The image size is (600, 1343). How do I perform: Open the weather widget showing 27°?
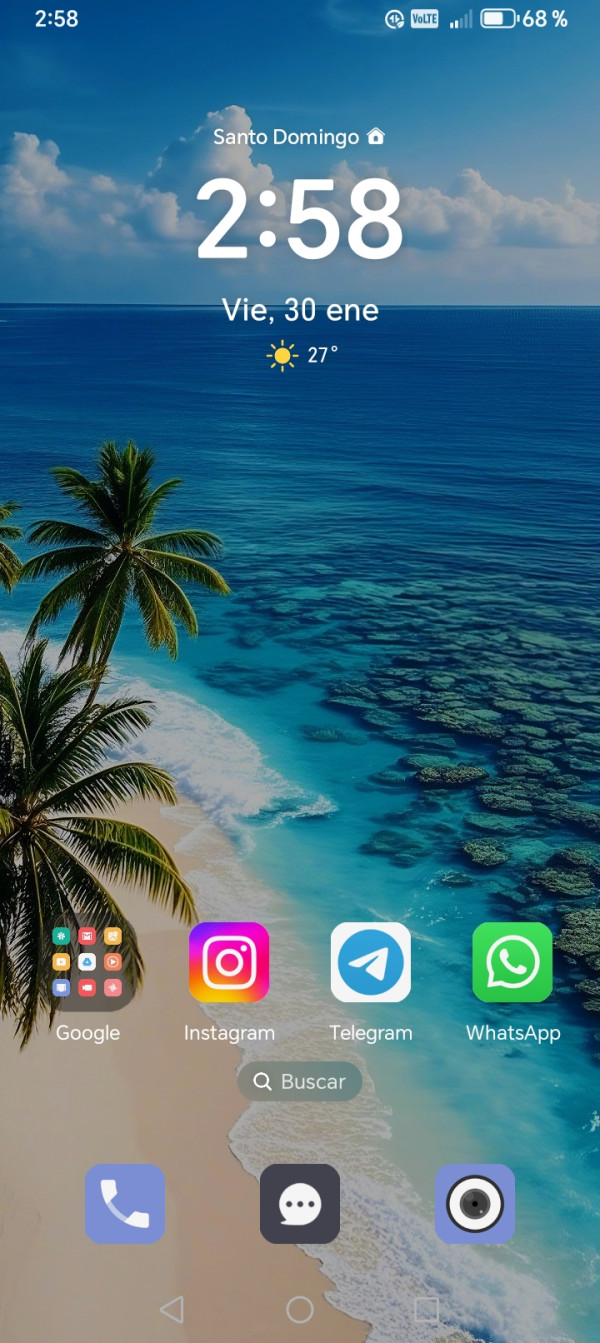point(302,355)
